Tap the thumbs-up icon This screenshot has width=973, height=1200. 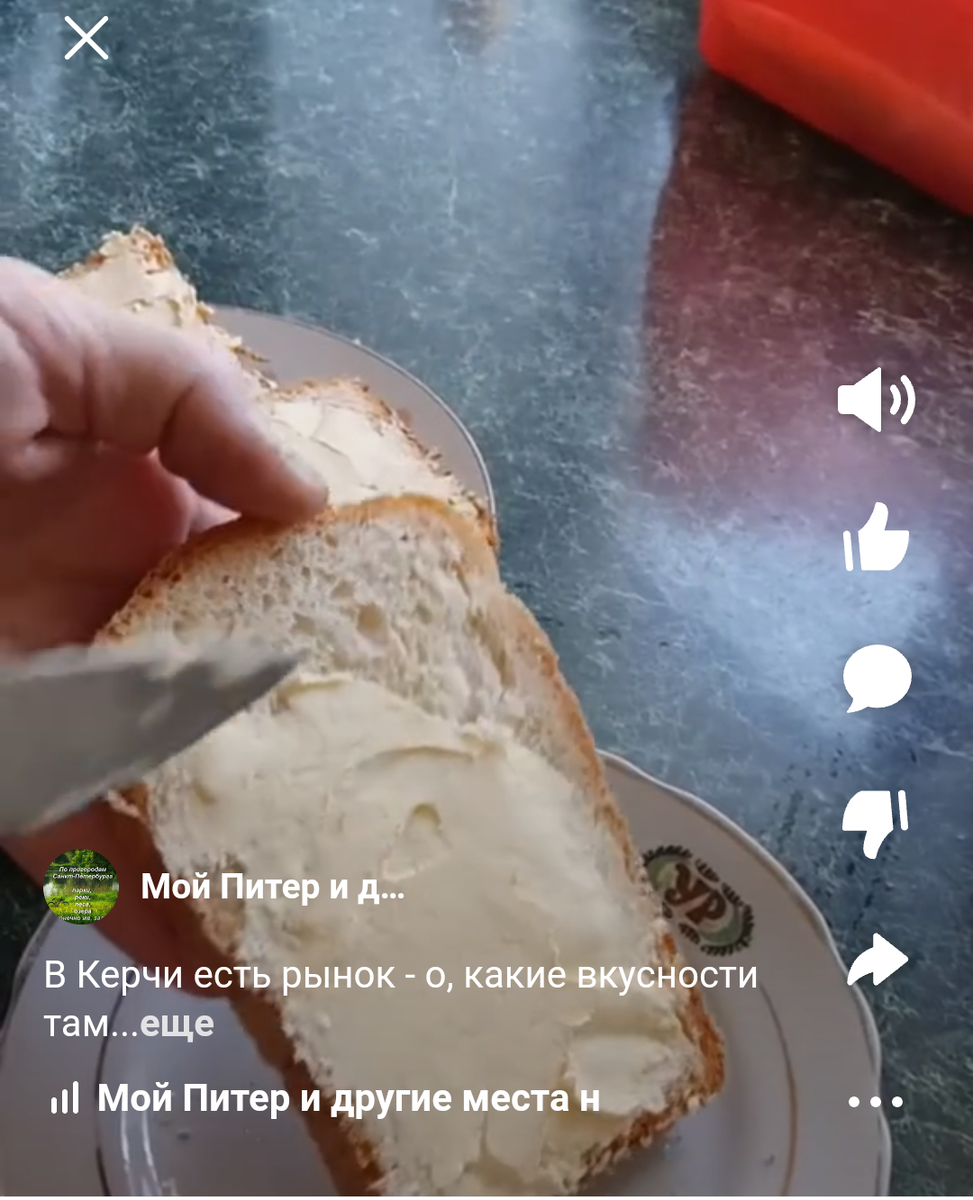pos(875,538)
